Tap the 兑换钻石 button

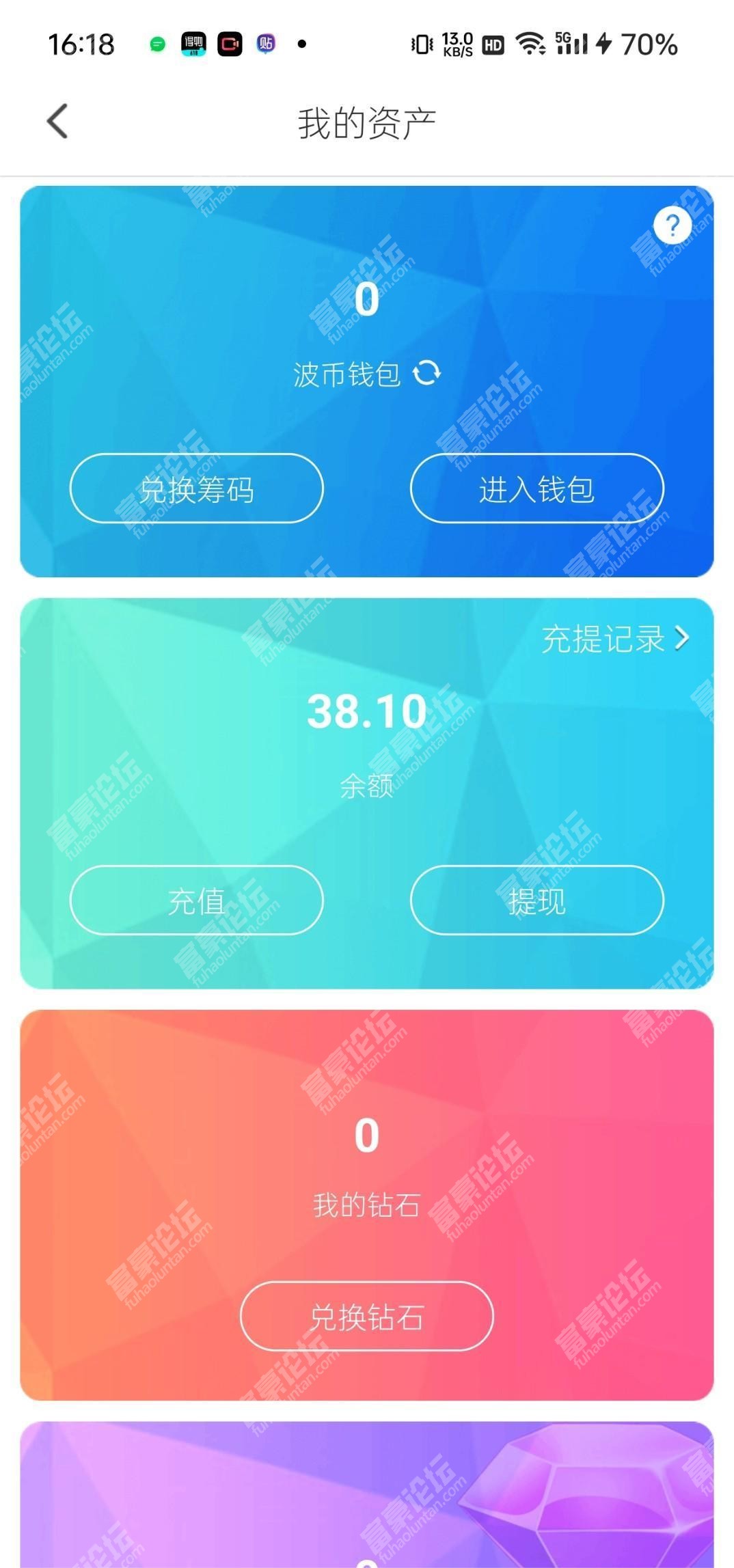(366, 1316)
